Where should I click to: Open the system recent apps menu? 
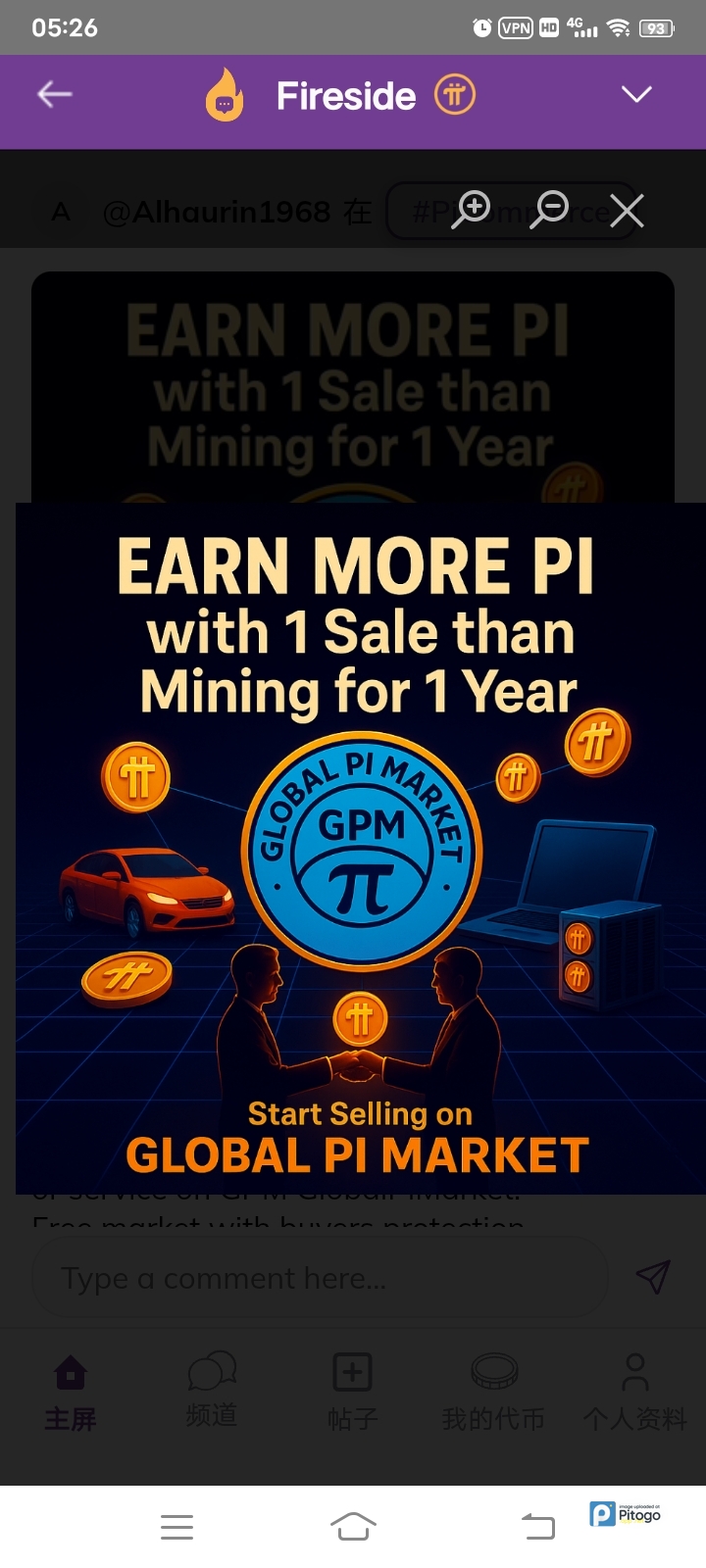tap(176, 1526)
